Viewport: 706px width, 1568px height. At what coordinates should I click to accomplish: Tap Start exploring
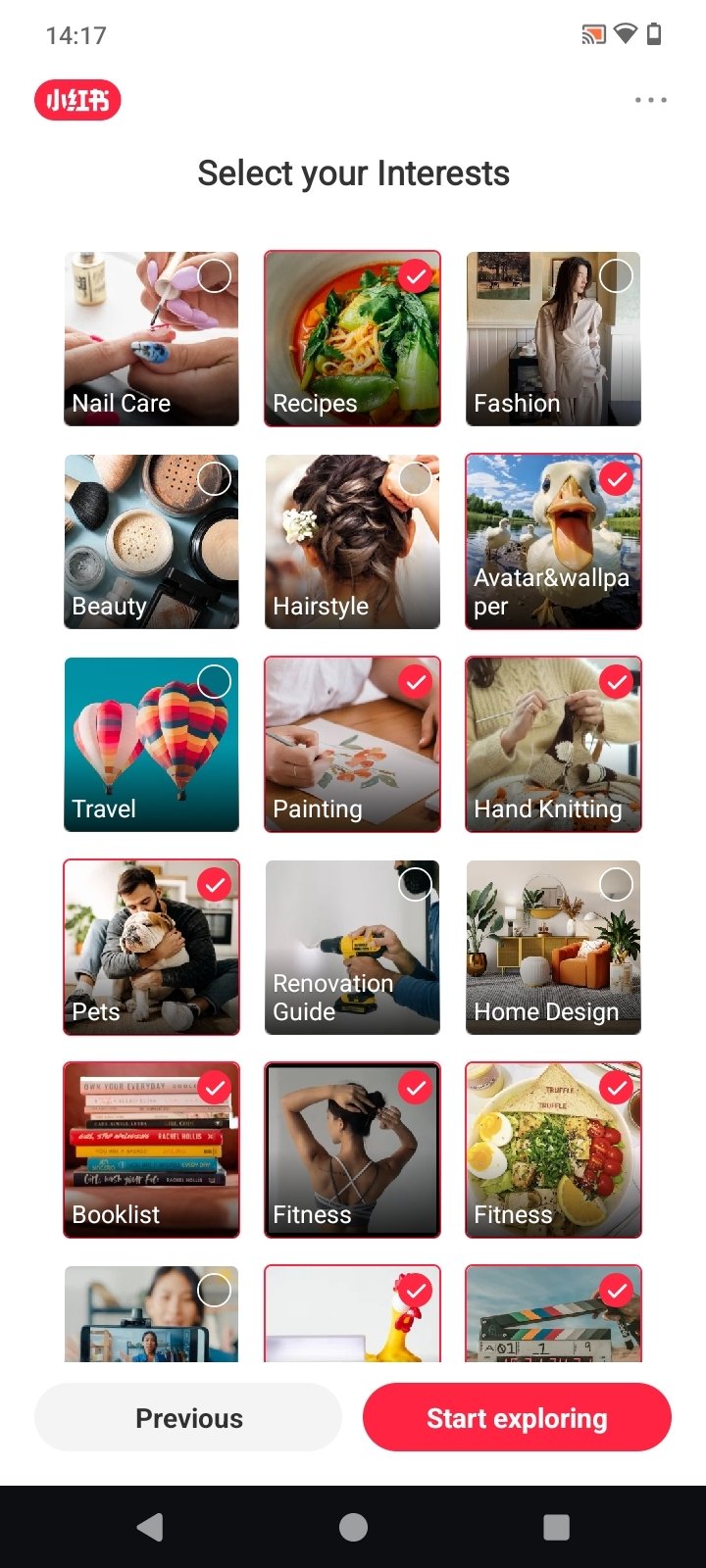517,1417
